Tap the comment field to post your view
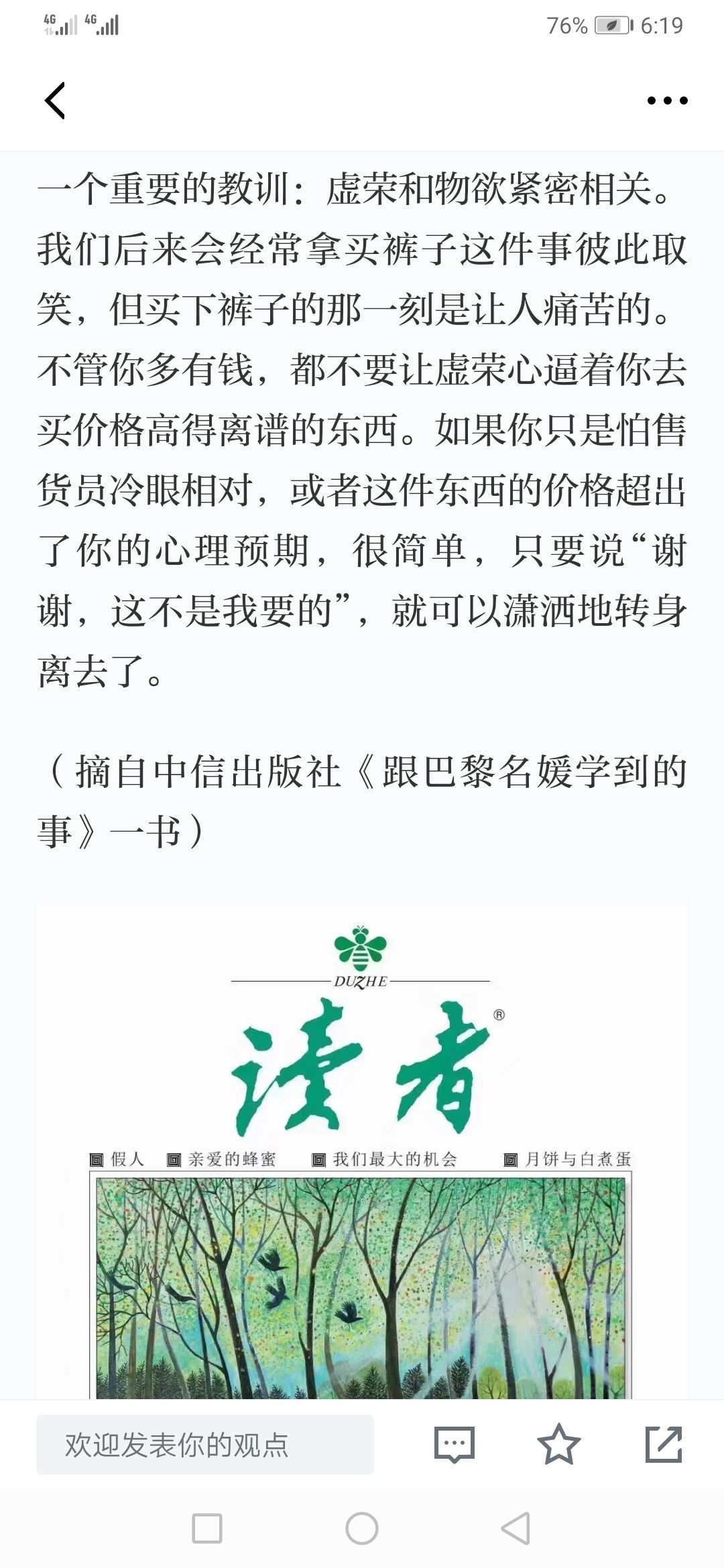724x1568 pixels. coord(205,1445)
